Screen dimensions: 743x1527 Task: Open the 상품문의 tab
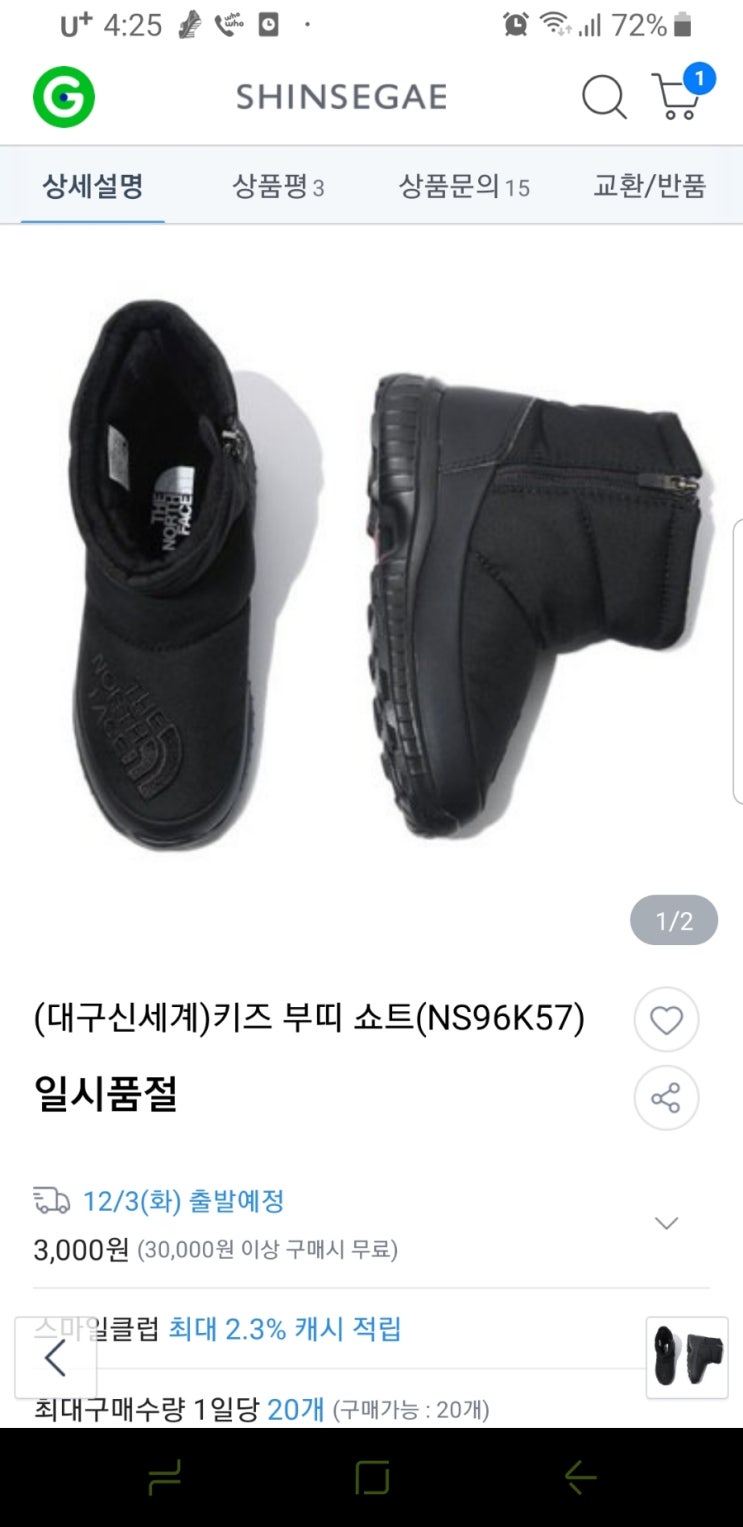click(x=464, y=186)
